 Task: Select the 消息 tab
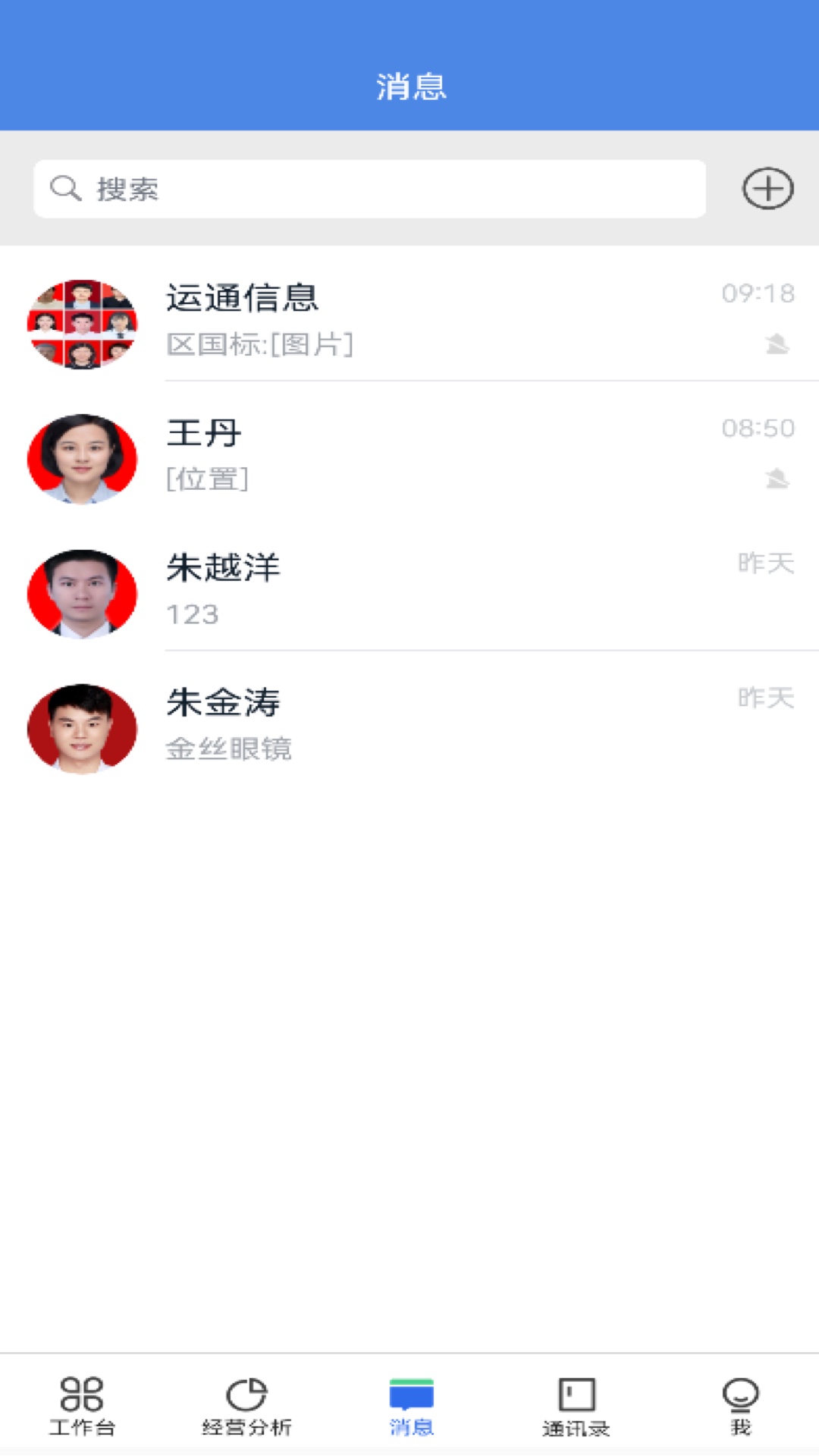pos(411,1406)
